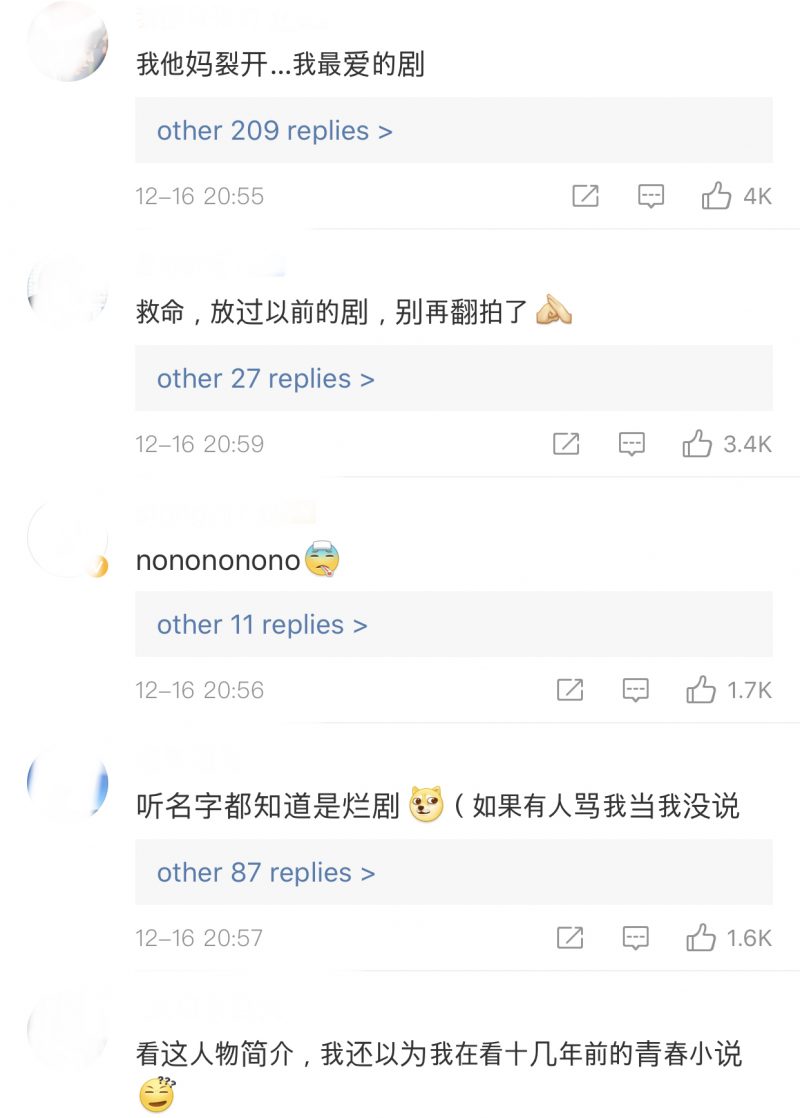This screenshot has height=1118, width=800.
Task: Reply to the comment with 1.6K likes
Action: (x=636, y=938)
